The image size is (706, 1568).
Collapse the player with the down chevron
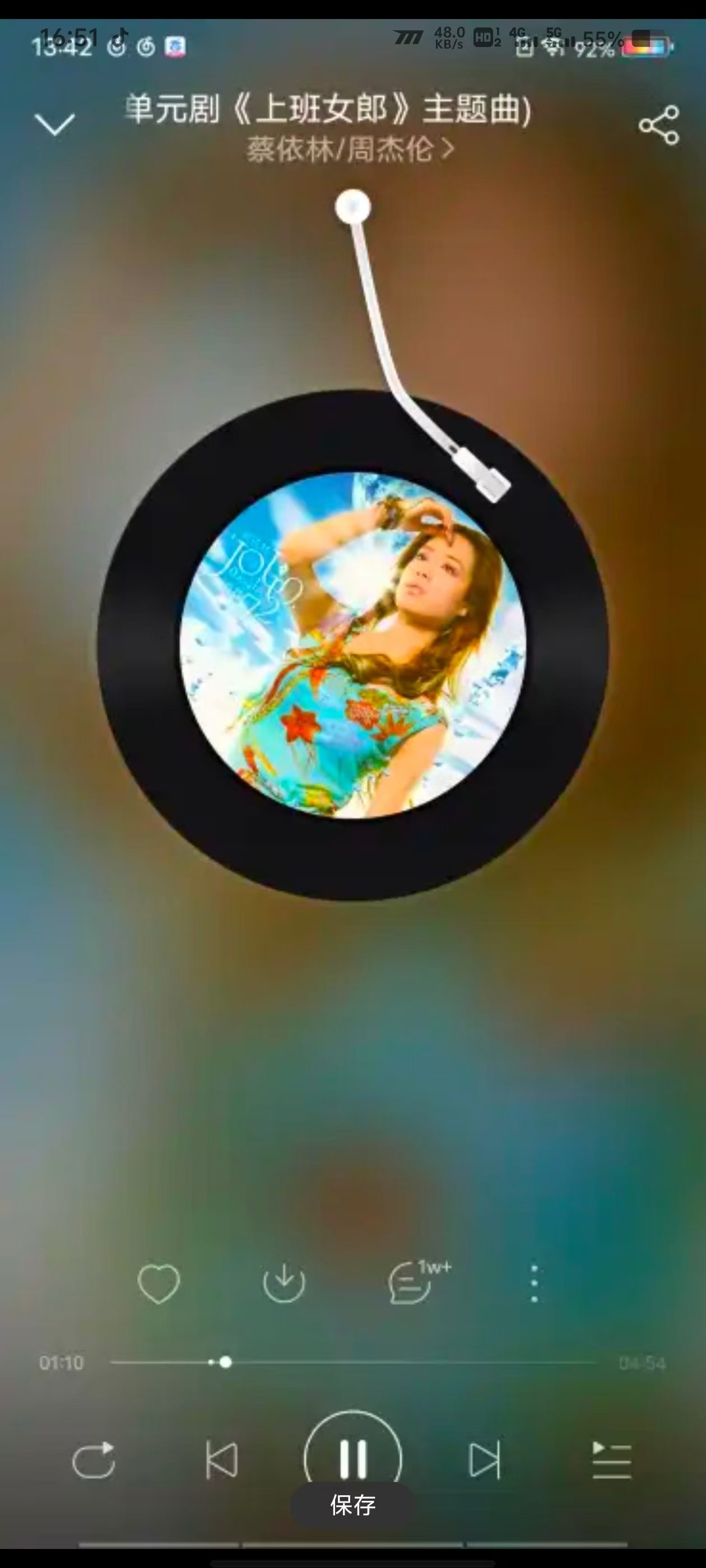pos(55,124)
